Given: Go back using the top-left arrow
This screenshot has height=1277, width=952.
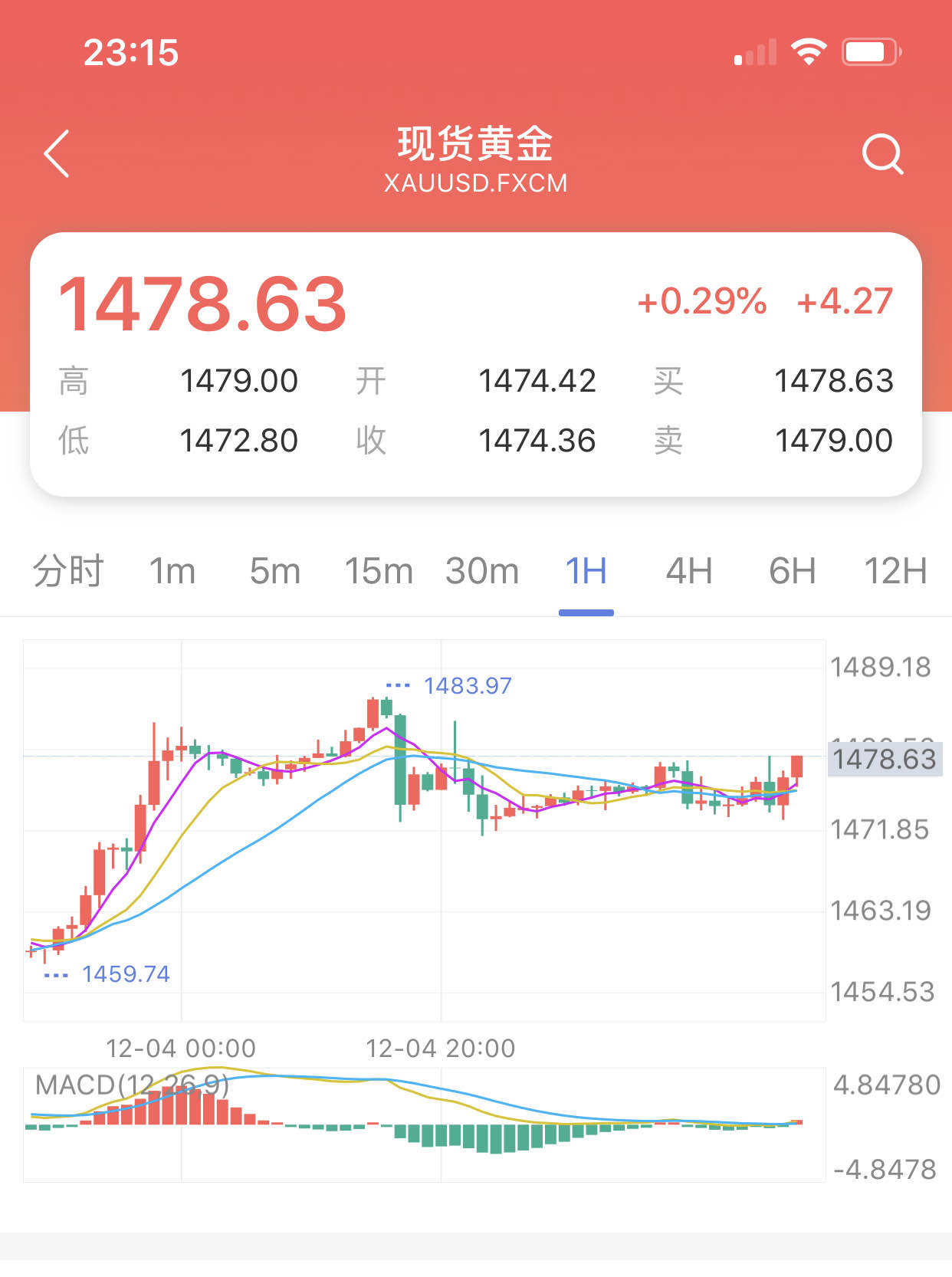Looking at the screenshot, I should [57, 153].
